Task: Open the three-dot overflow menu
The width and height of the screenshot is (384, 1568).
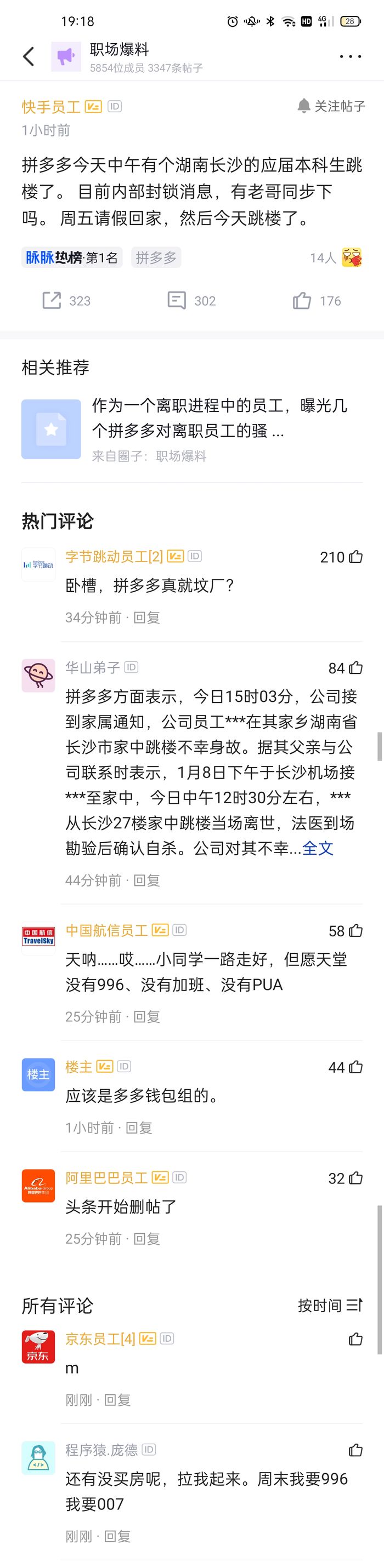Action: click(350, 56)
